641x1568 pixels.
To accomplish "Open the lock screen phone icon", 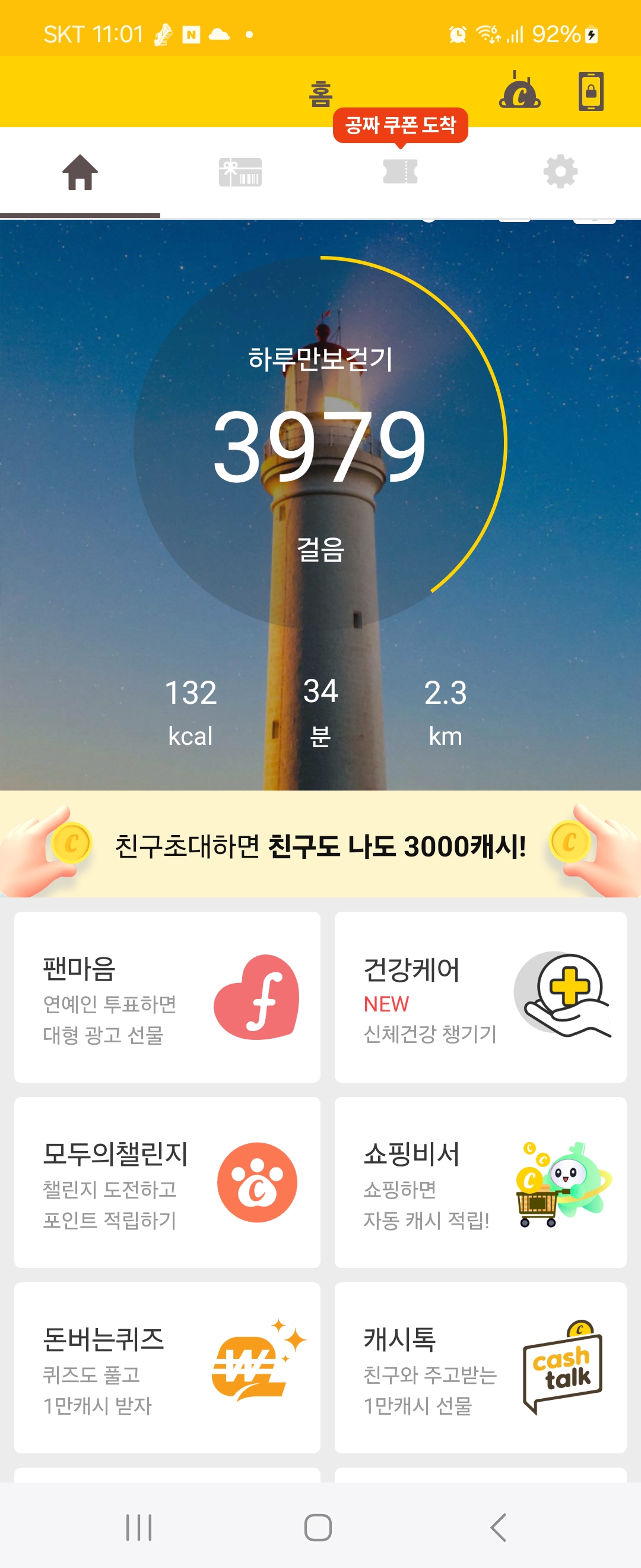I will click(x=591, y=91).
